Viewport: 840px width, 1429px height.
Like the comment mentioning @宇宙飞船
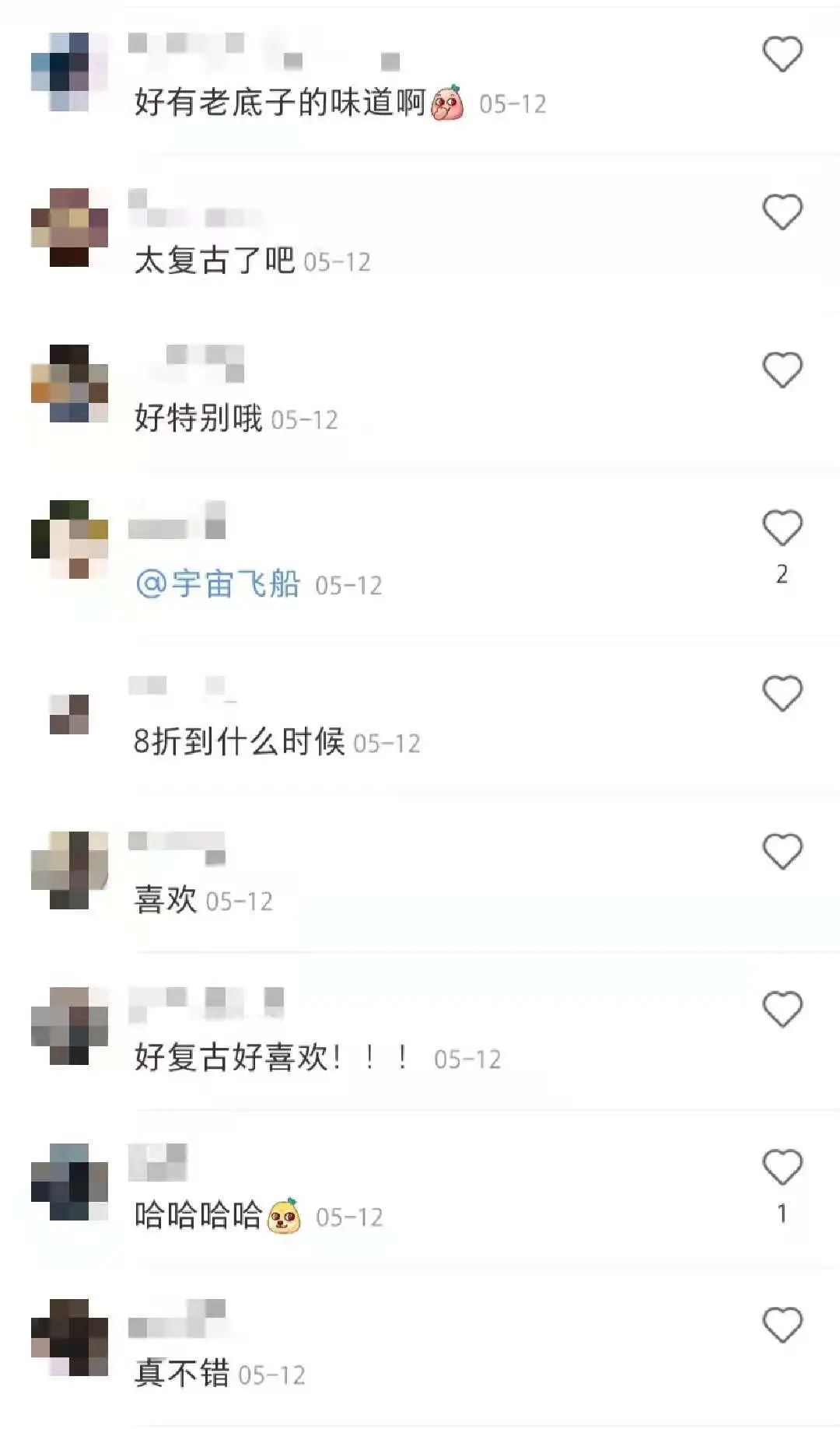click(x=782, y=528)
